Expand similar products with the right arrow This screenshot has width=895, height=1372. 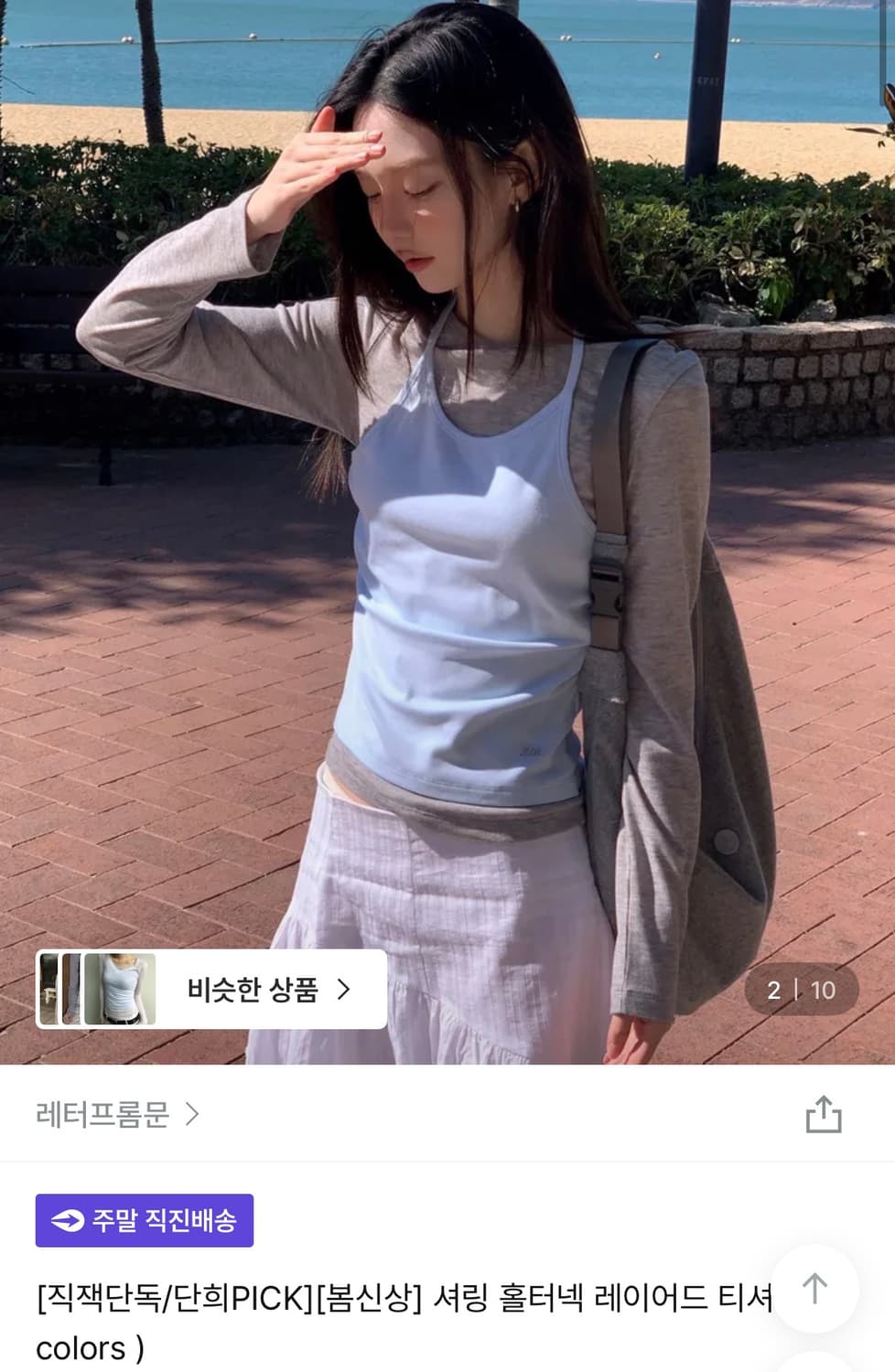click(345, 990)
